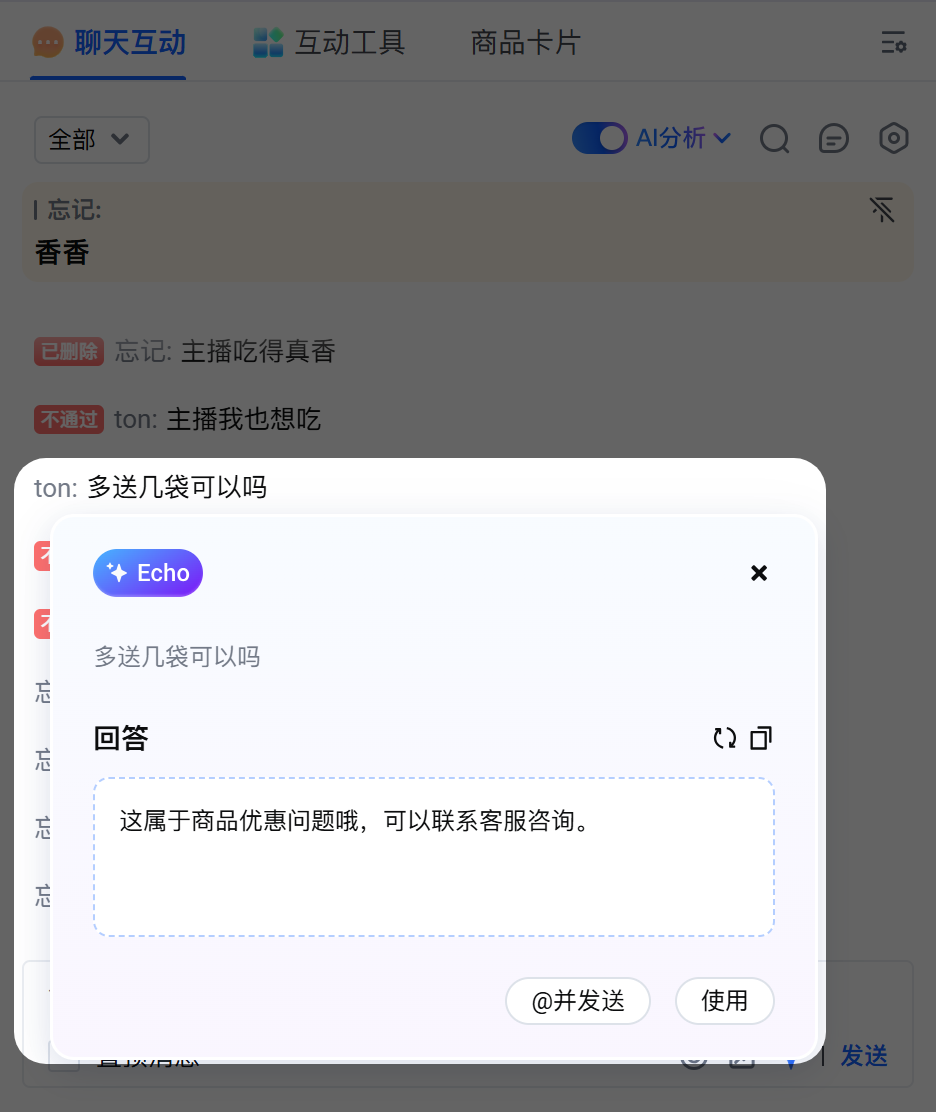Switch to the 商品卡片 tab
The width and height of the screenshot is (936, 1112).
click(x=525, y=43)
